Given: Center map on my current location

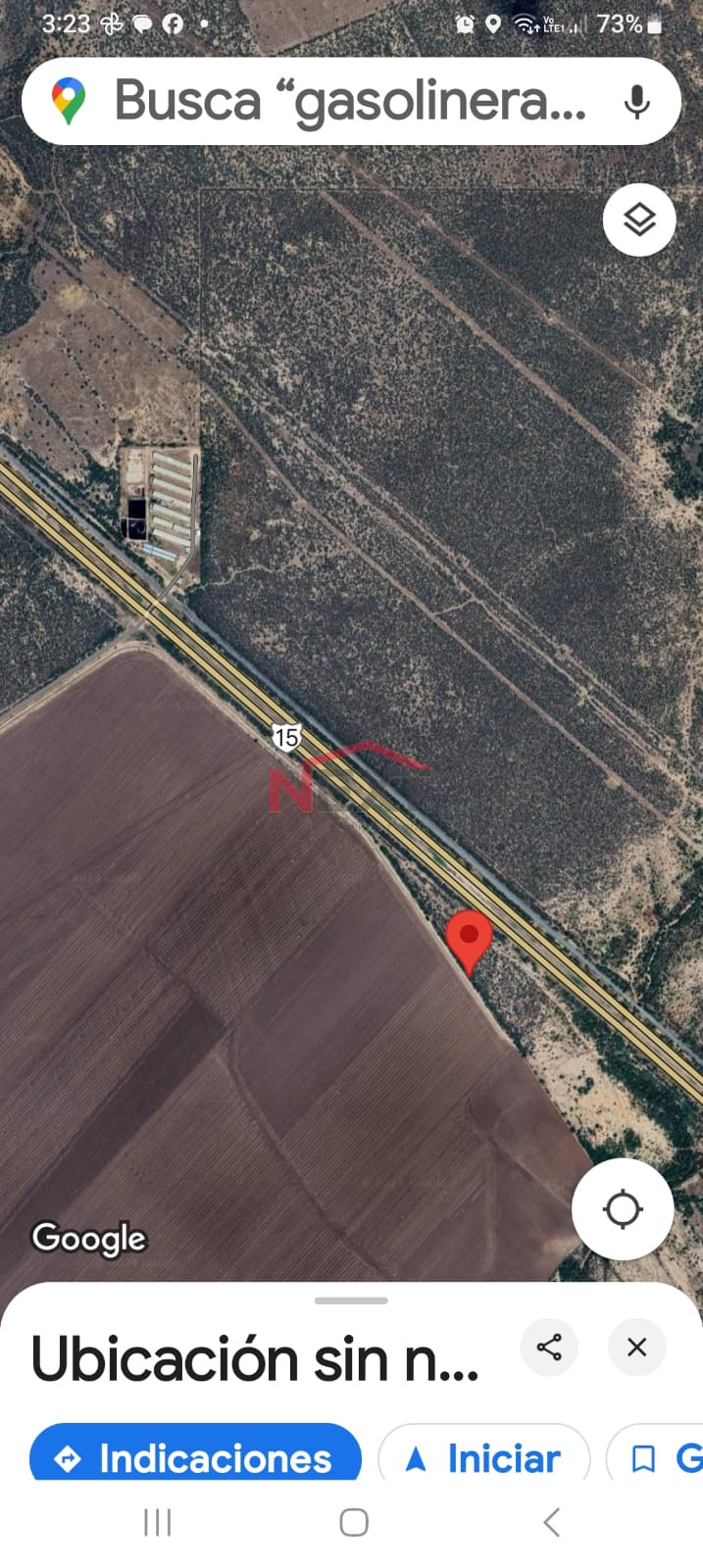Looking at the screenshot, I should (x=623, y=1209).
